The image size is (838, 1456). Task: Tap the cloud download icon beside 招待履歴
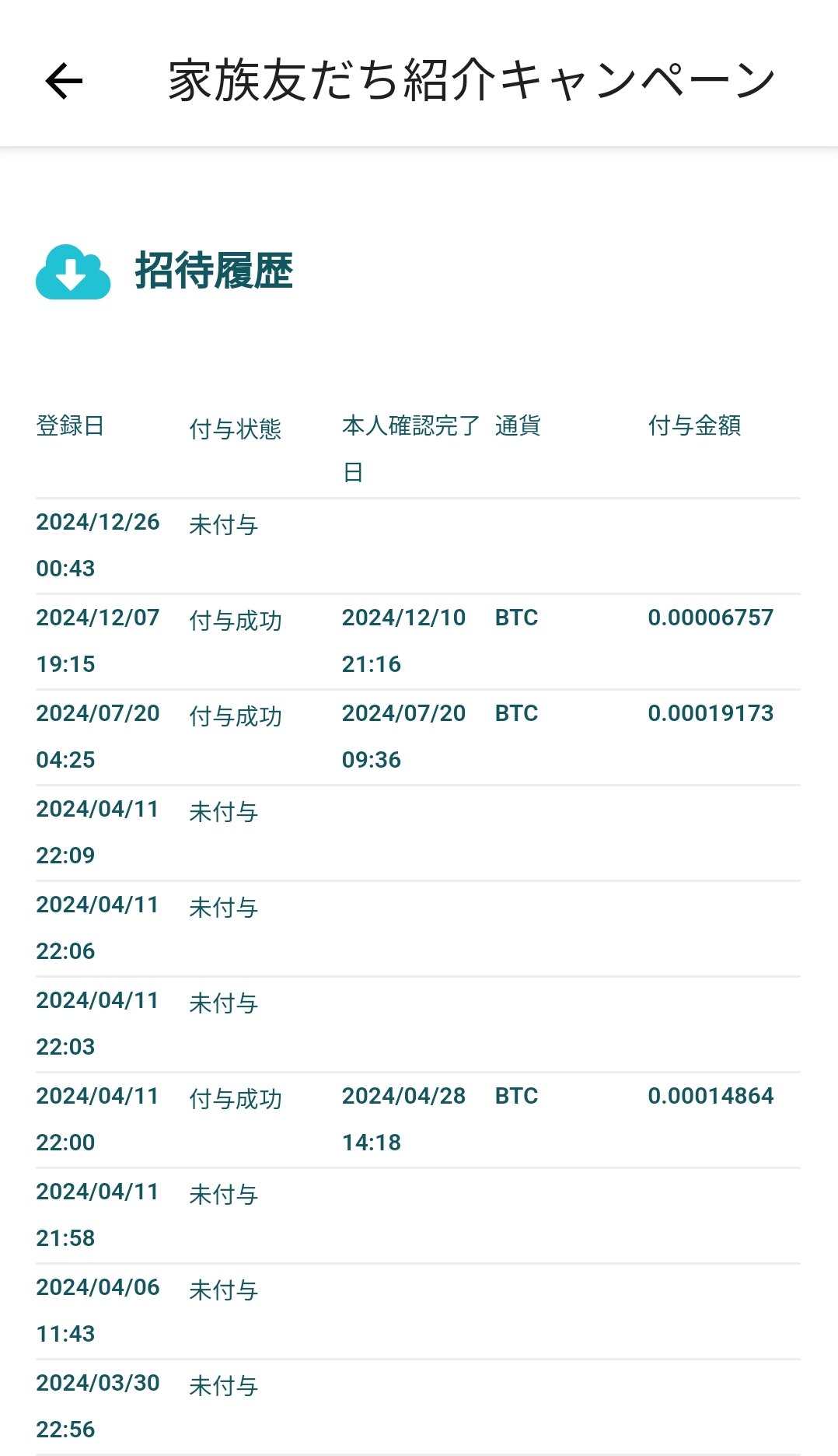click(x=73, y=272)
